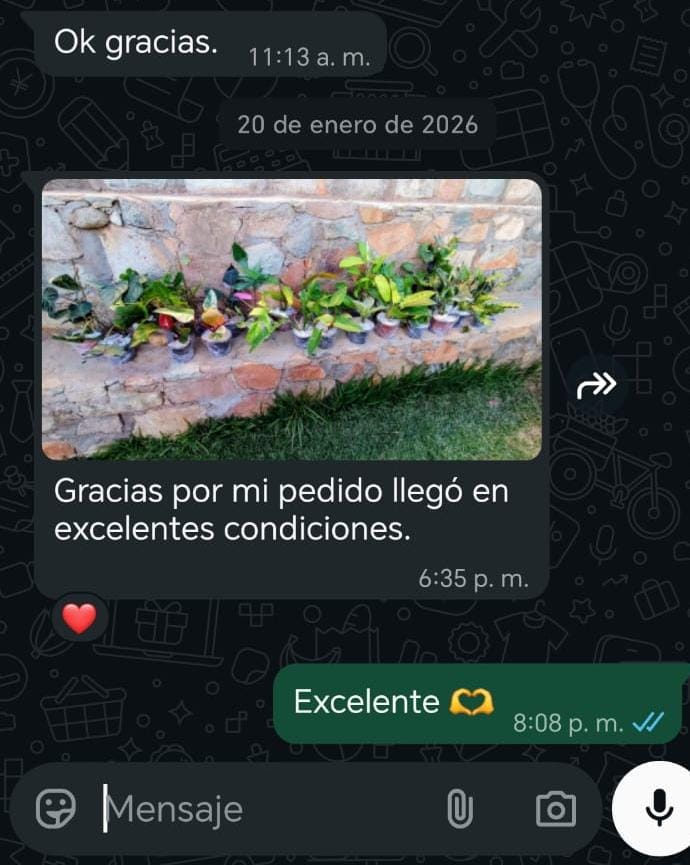This screenshot has height=865, width=690.
Task: Tap the heart reaction under the message
Action: click(x=80, y=619)
